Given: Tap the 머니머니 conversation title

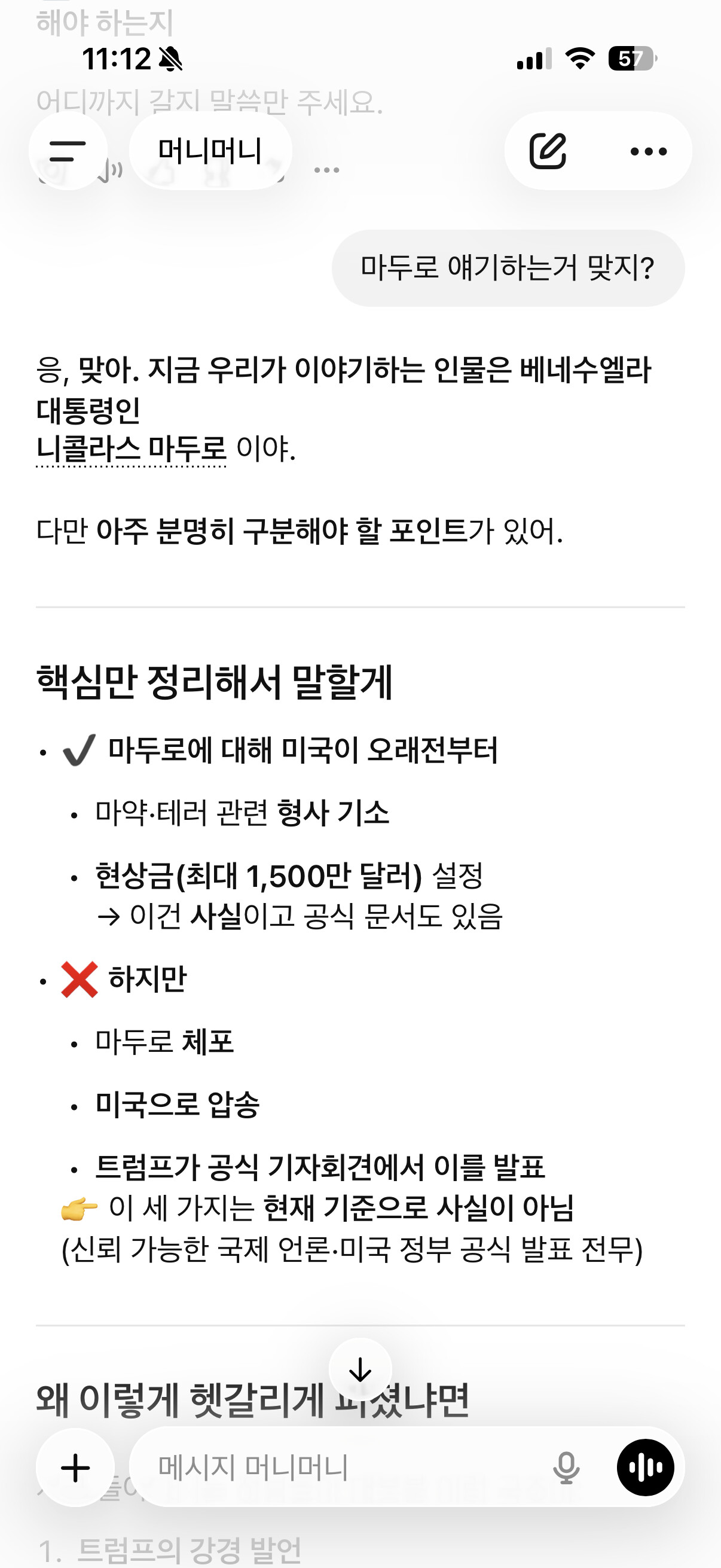Looking at the screenshot, I should click(210, 150).
